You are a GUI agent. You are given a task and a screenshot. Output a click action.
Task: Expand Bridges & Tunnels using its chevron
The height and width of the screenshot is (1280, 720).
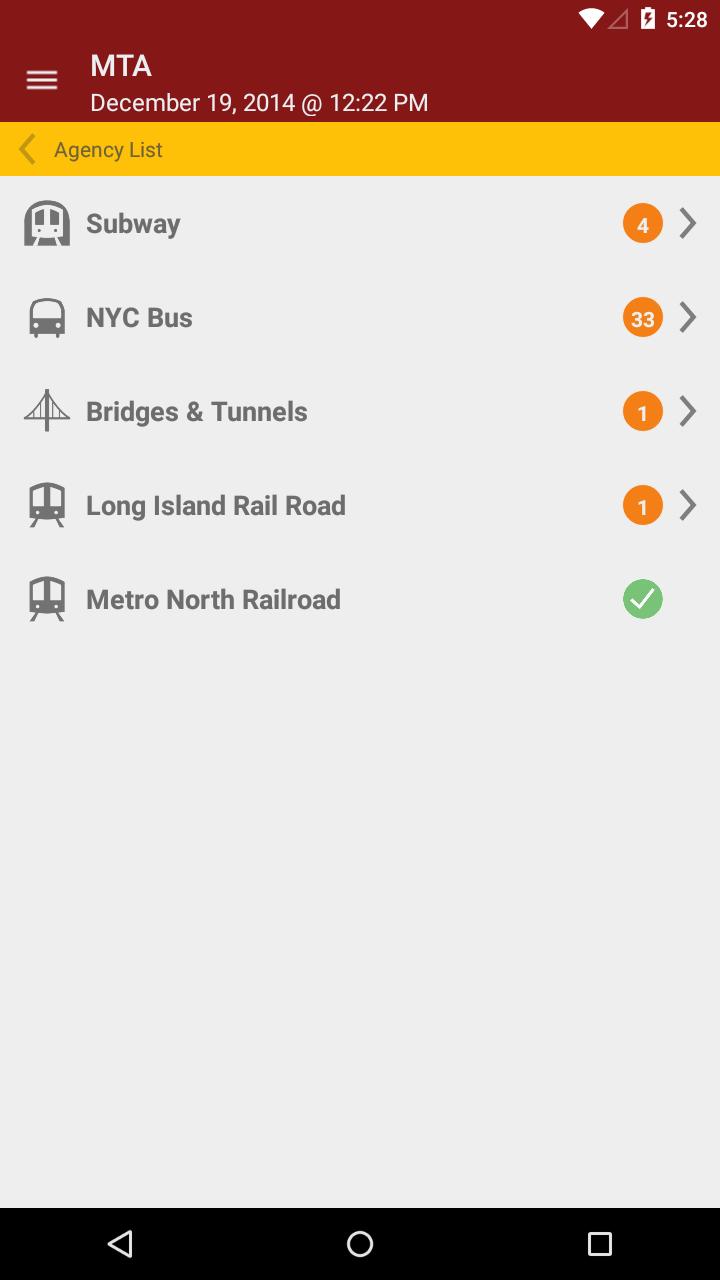click(687, 410)
